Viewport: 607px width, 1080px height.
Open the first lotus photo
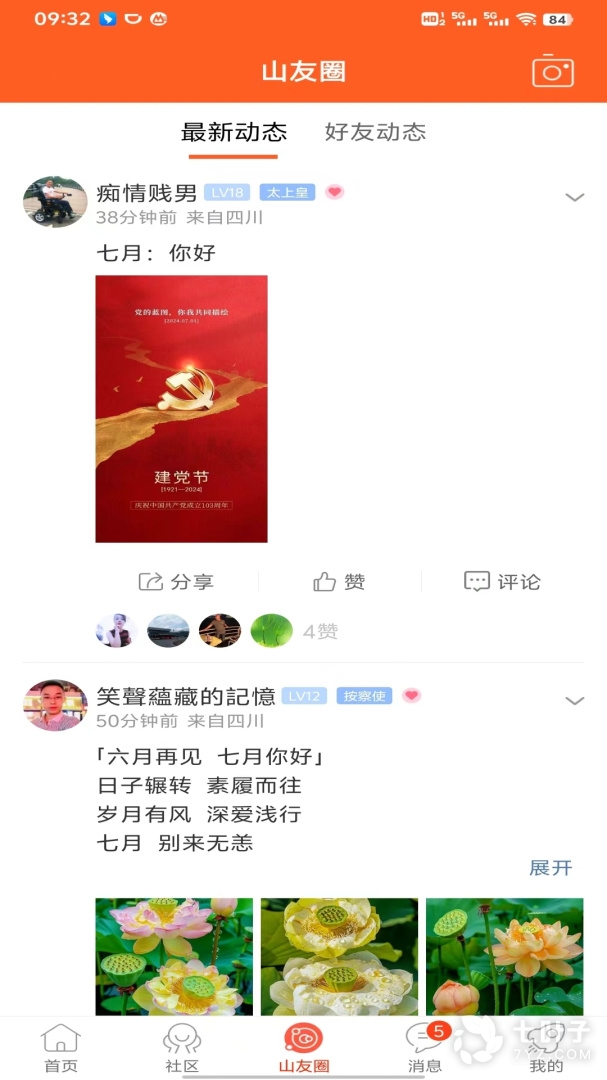(174, 956)
